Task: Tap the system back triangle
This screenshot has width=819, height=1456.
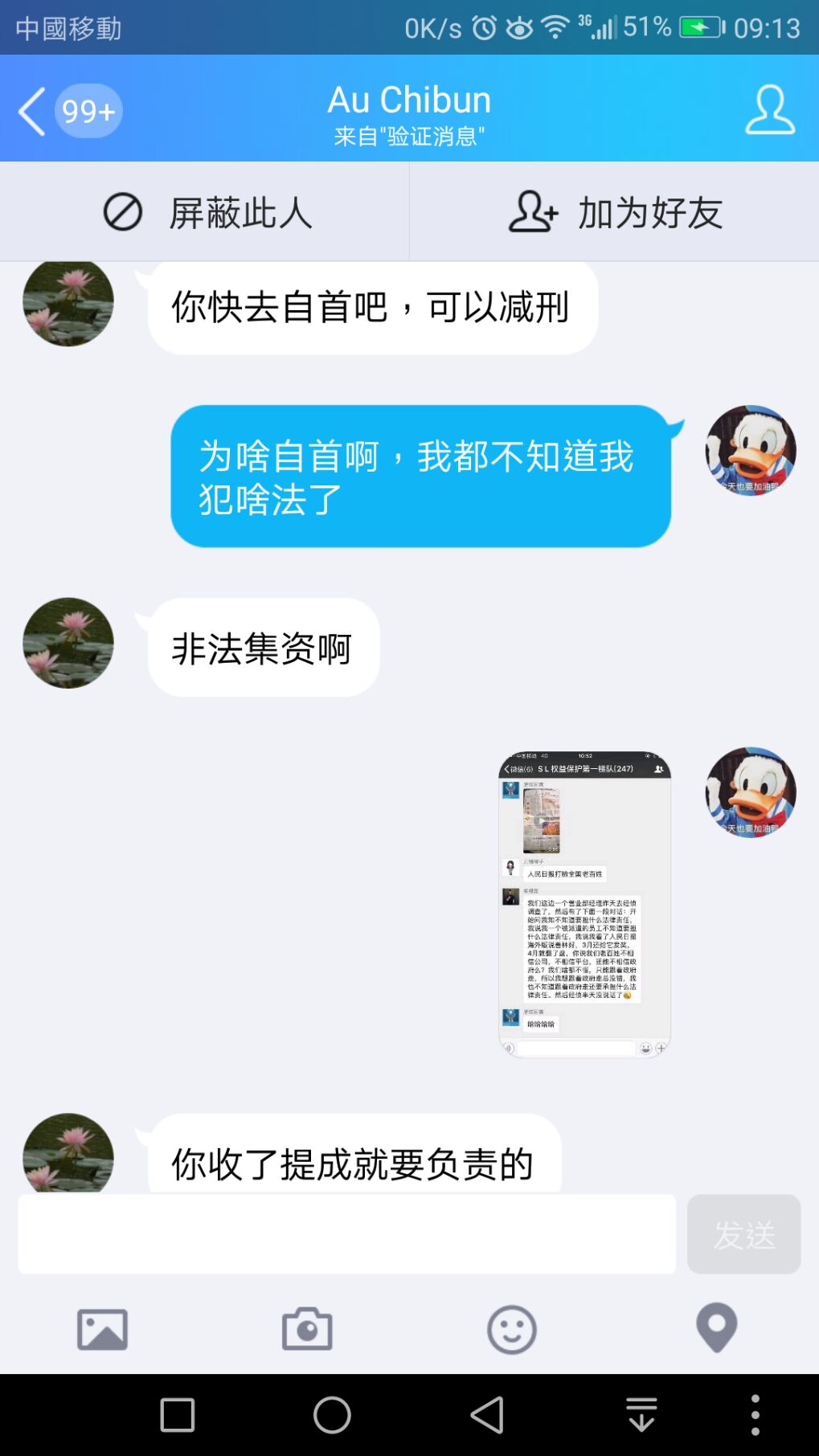Action: click(488, 1415)
